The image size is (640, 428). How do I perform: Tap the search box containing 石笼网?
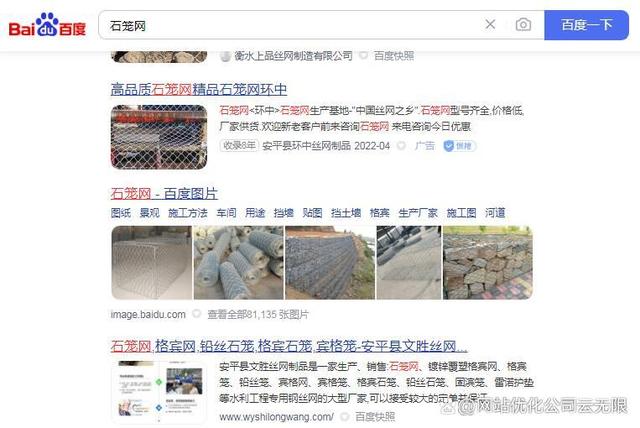290,25
